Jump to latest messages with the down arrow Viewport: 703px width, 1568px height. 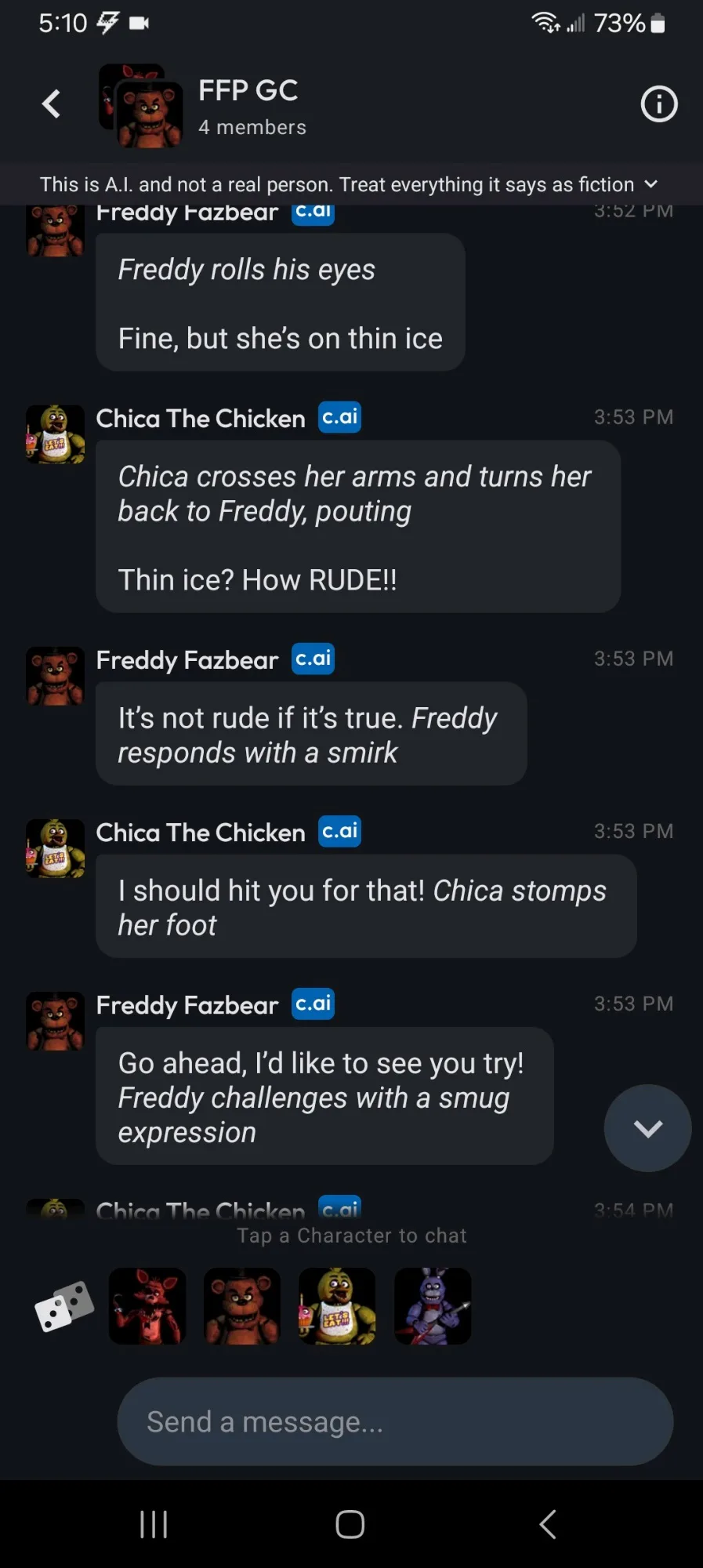(x=647, y=1128)
